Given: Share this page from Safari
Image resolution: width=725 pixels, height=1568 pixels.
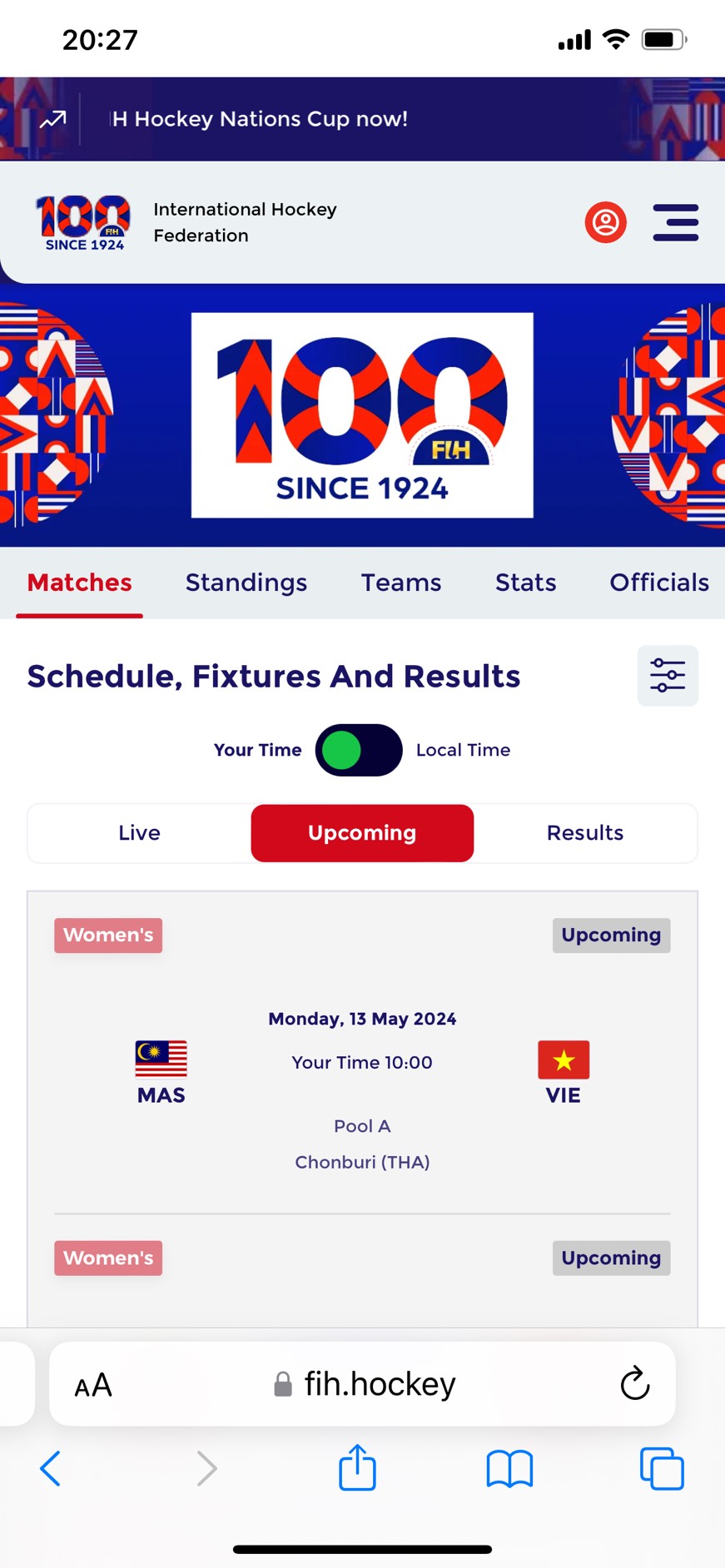Looking at the screenshot, I should tap(357, 1468).
